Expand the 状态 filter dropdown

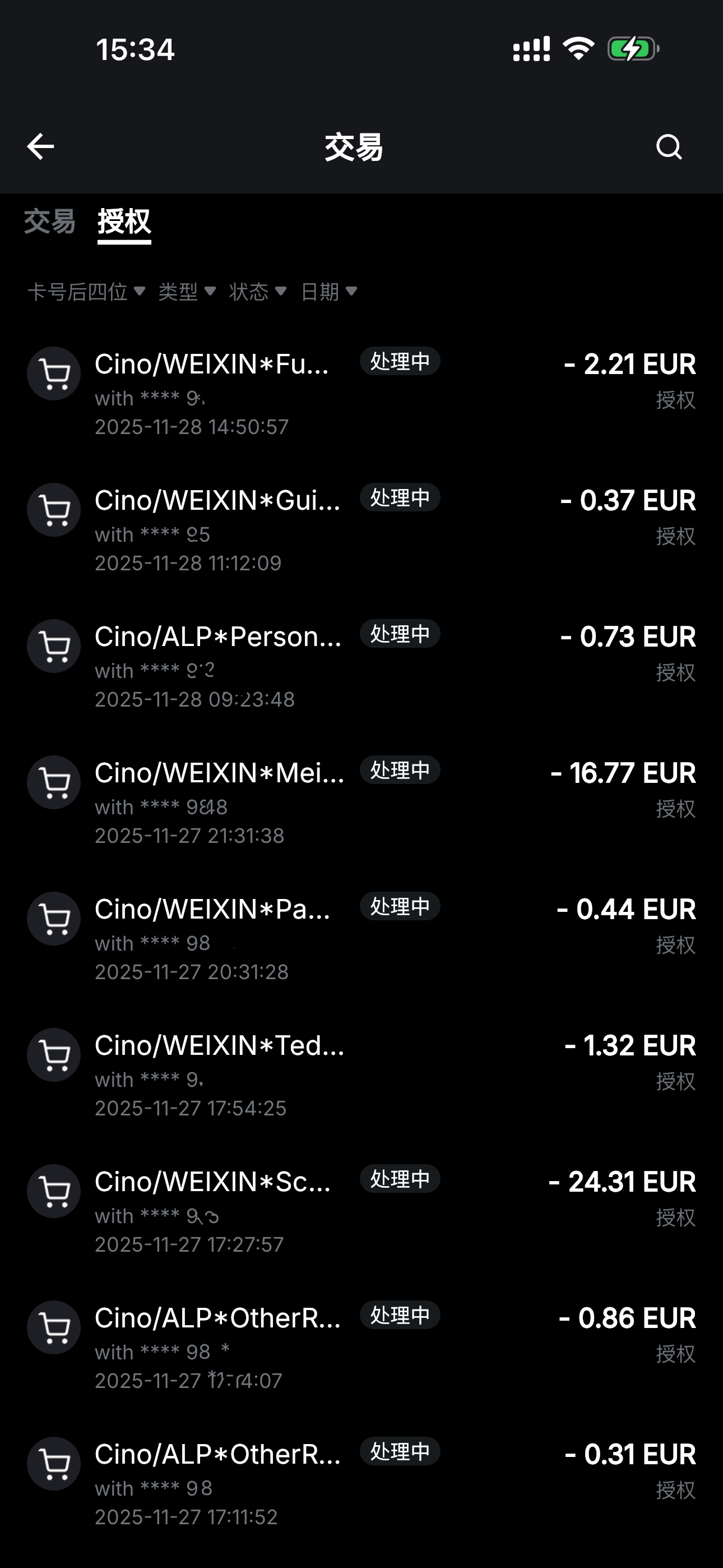point(257,292)
